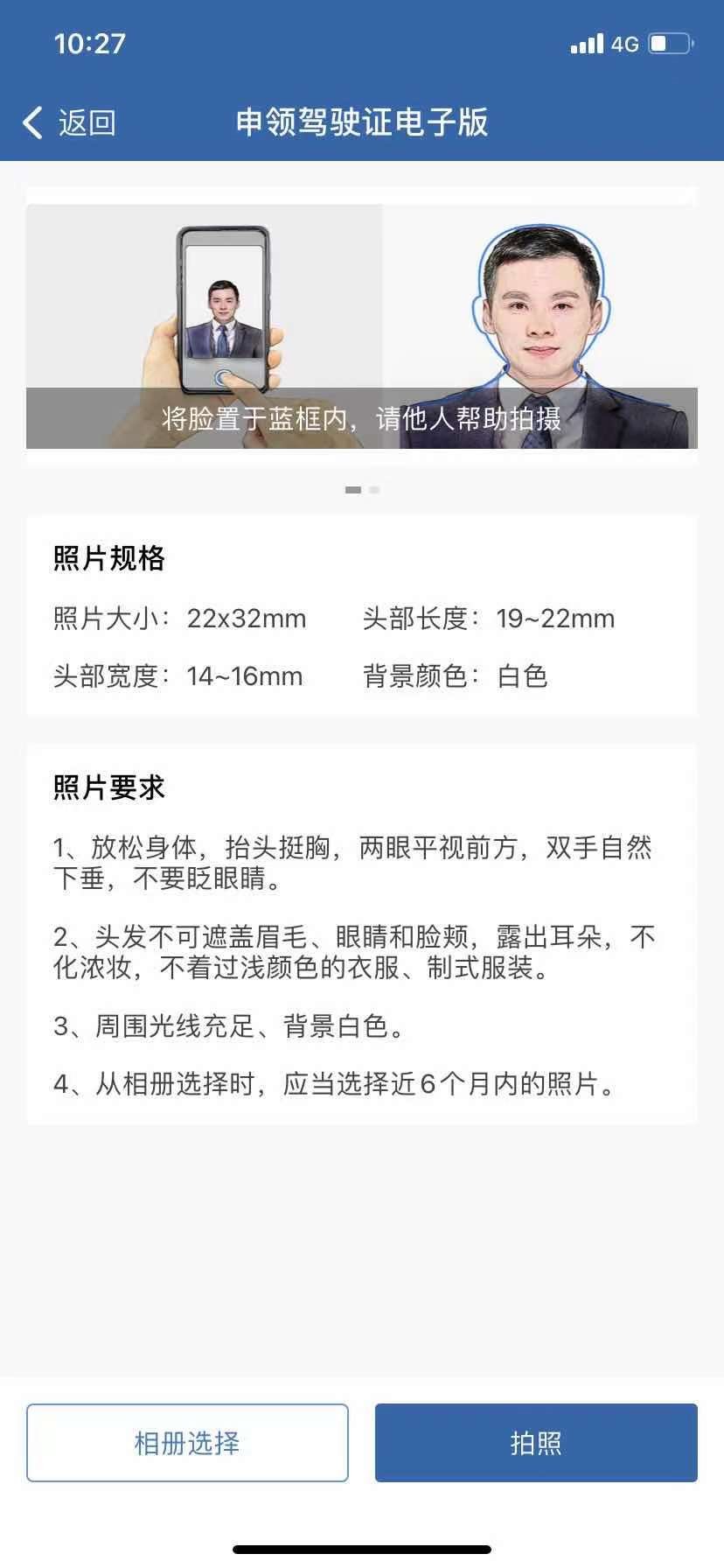Go back using the 返回 button
724x1568 pixels.
pos(70,123)
